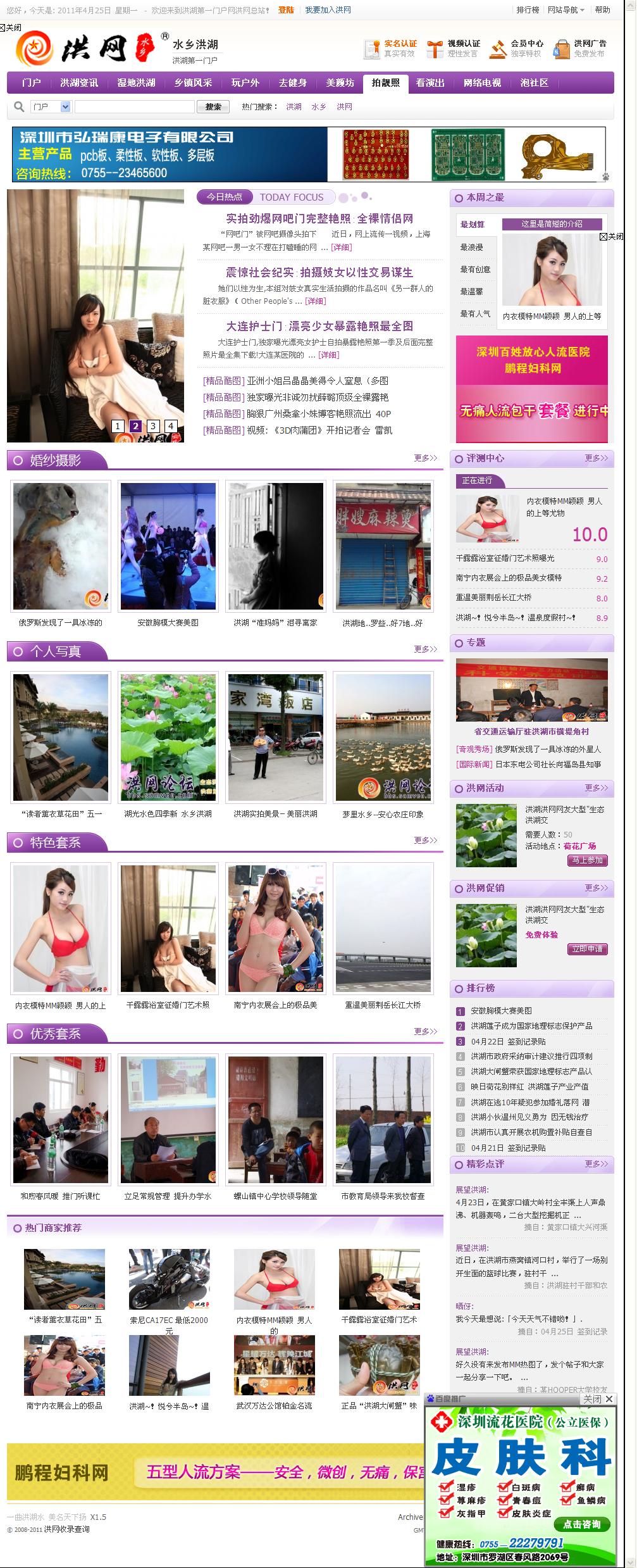The width and height of the screenshot is (637, 1568).
Task: Open ranking item 洪湖莲子成为国家地理标志保护产品
Action: click(531, 1025)
